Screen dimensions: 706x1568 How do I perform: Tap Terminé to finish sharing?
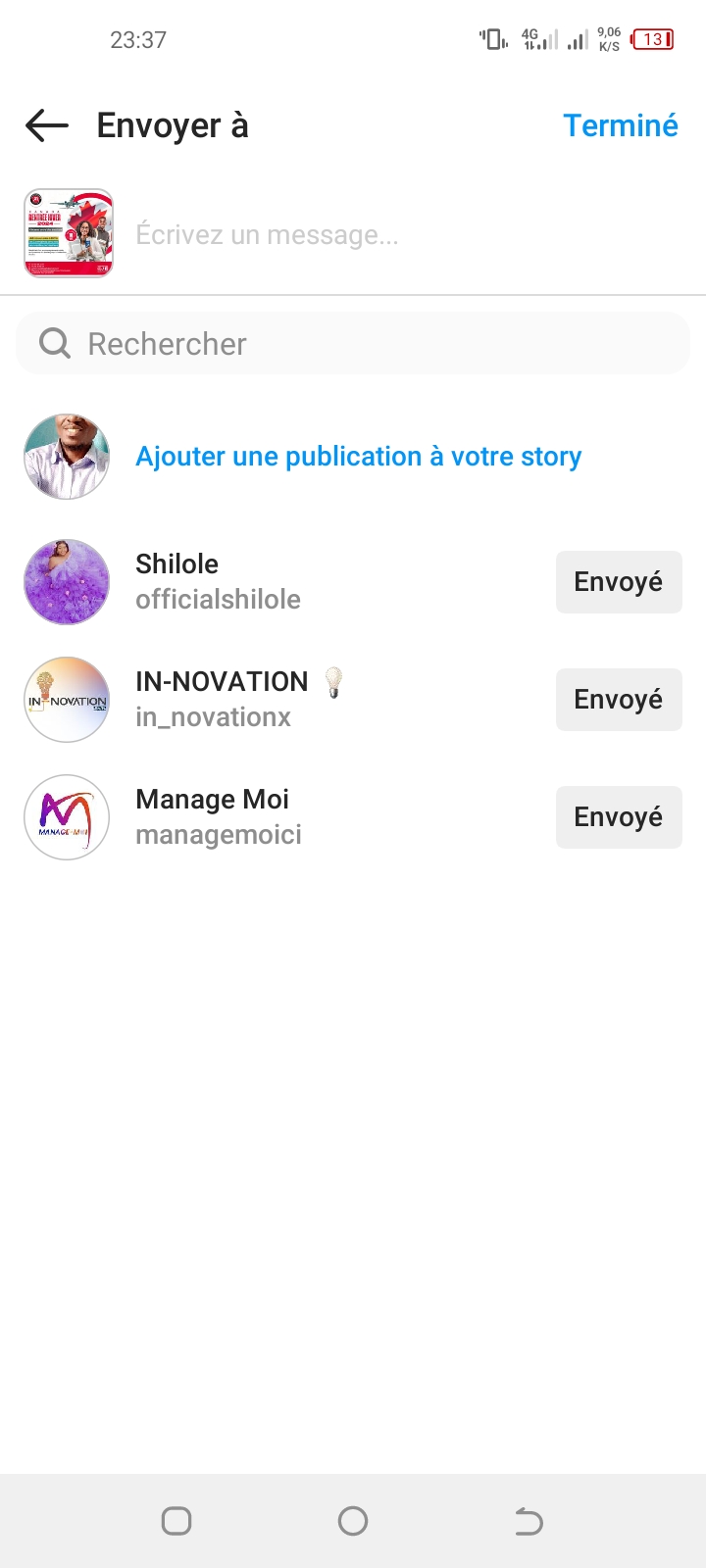(x=620, y=125)
